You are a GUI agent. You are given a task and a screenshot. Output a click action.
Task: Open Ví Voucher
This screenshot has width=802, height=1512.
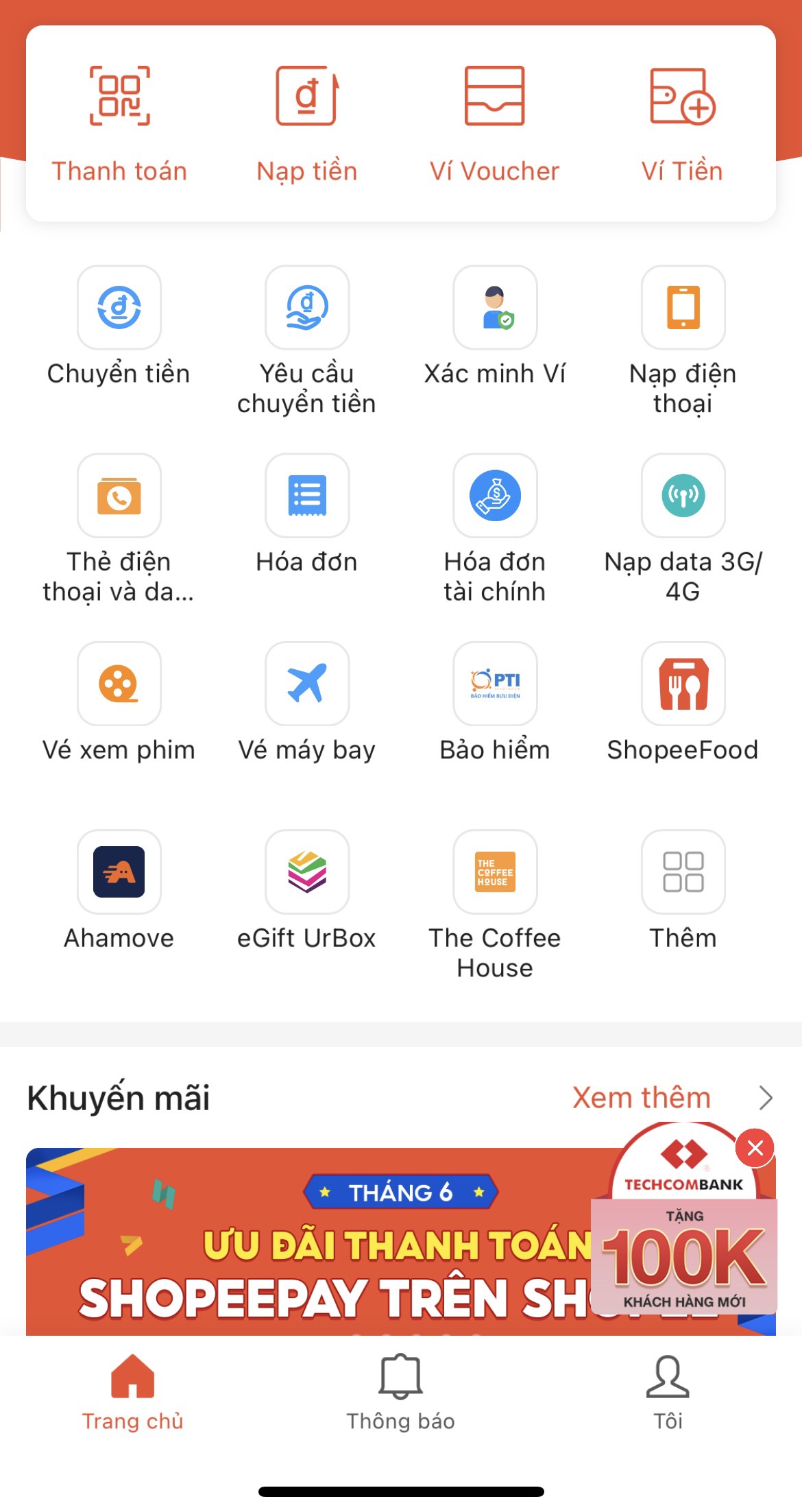tap(494, 123)
